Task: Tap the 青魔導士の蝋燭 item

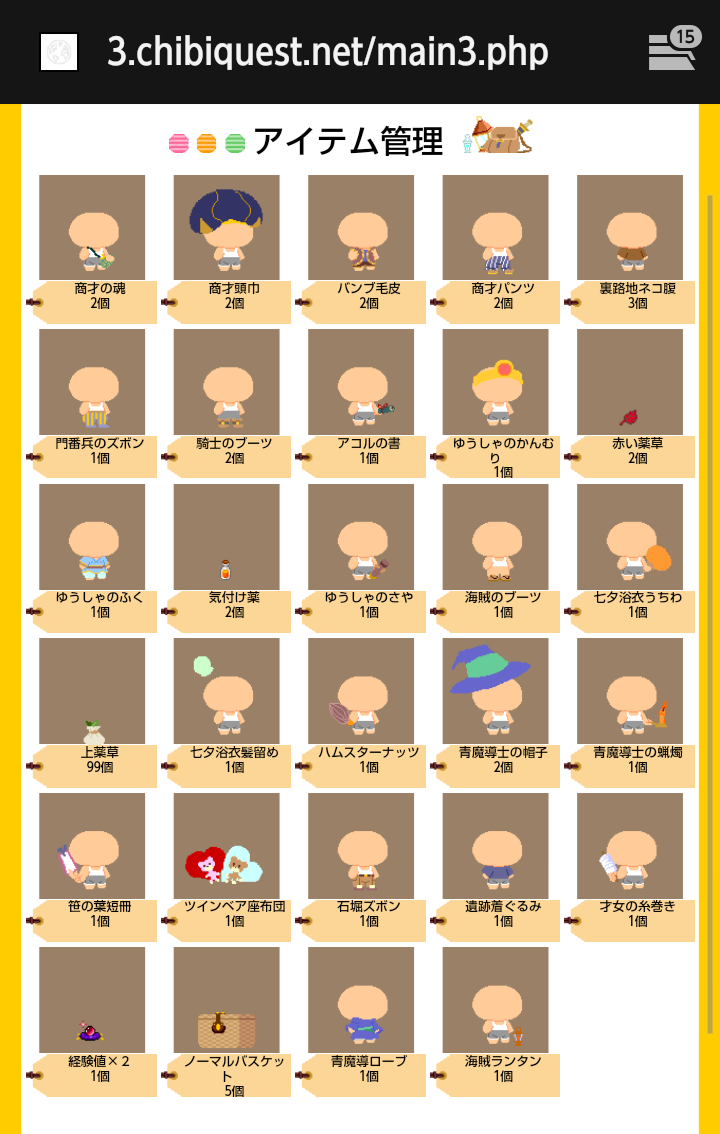Action: (630, 691)
